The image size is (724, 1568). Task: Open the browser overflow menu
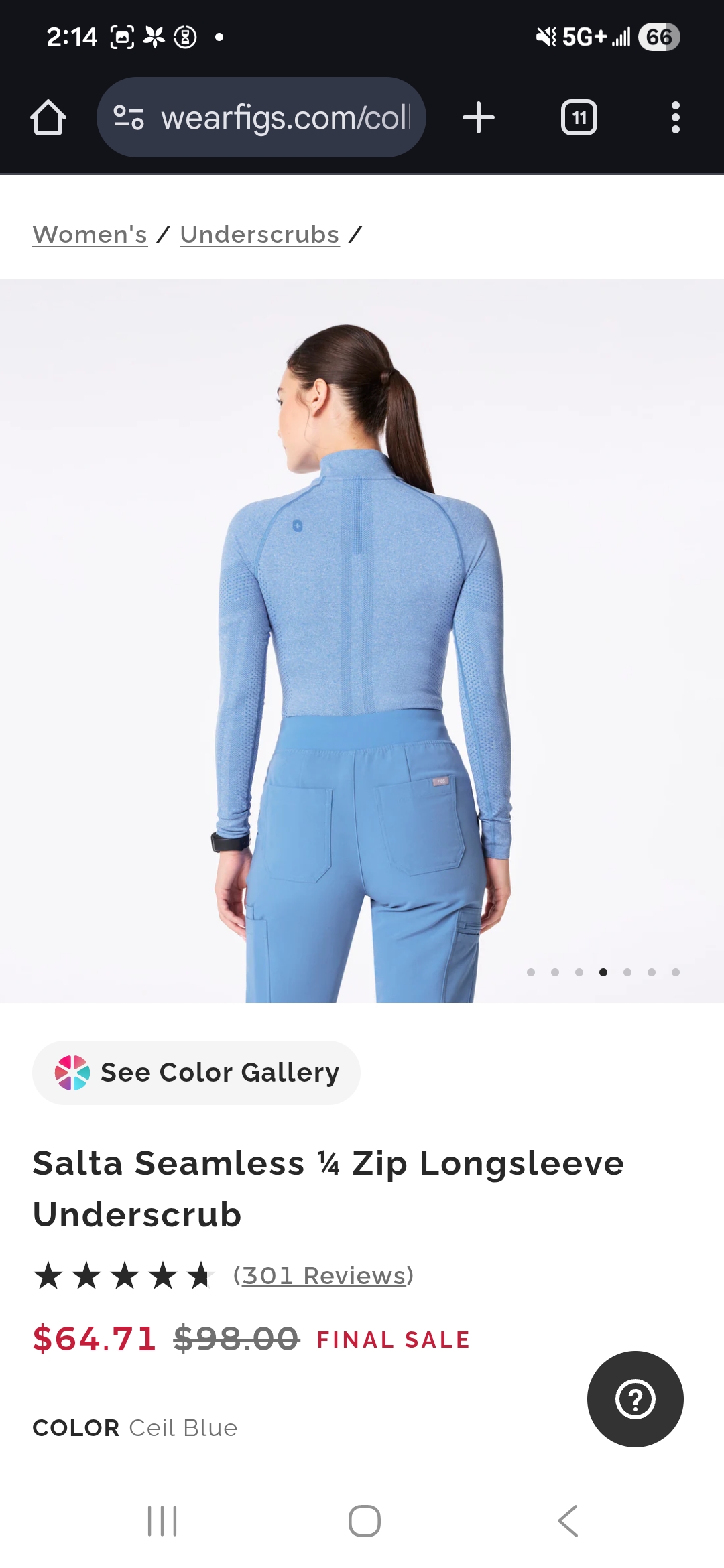[675, 118]
